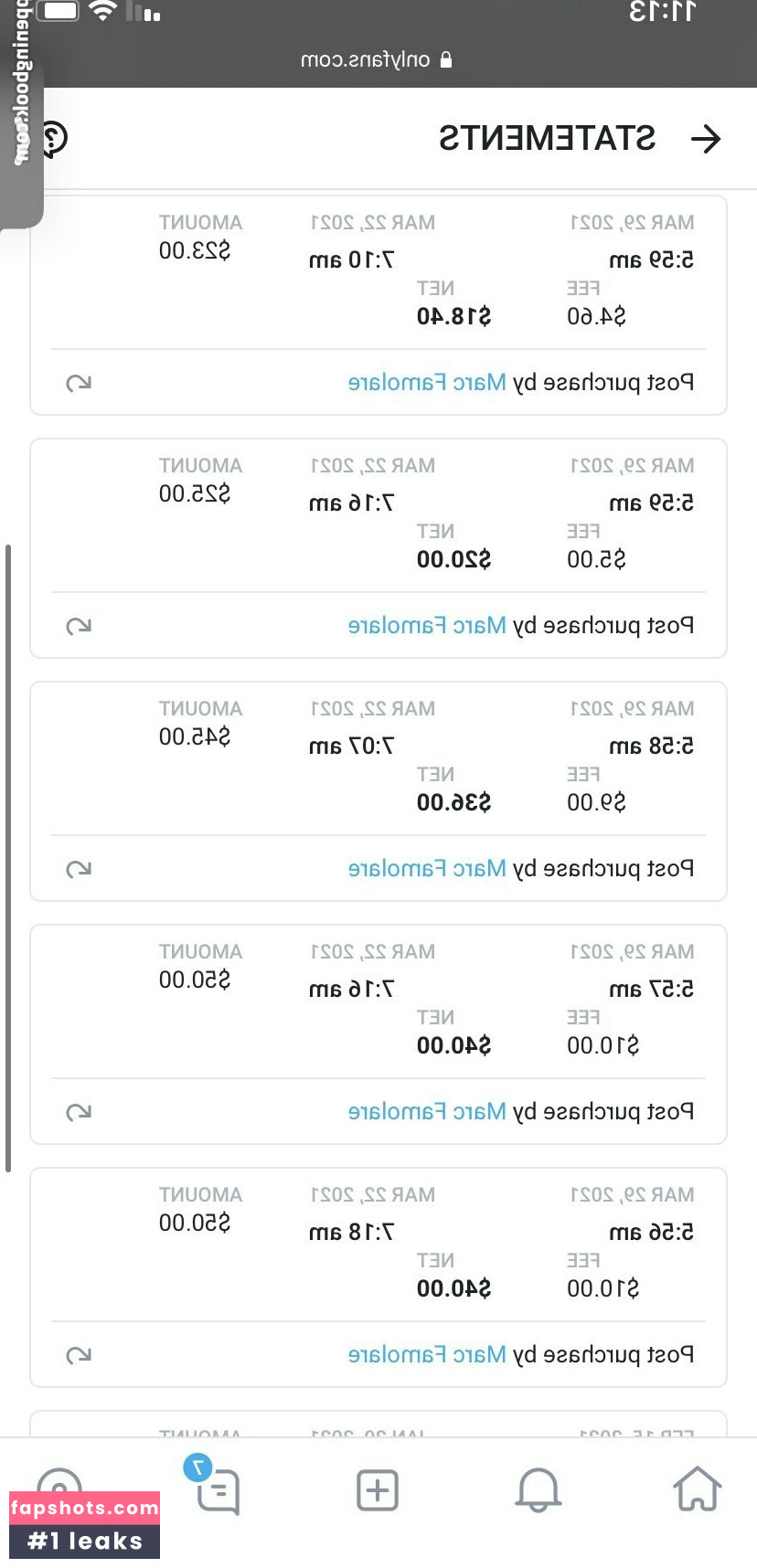Open Marc Famolare link in 5:57 am statement
Image resolution: width=757 pixels, height=1568 pixels.
click(x=427, y=1111)
